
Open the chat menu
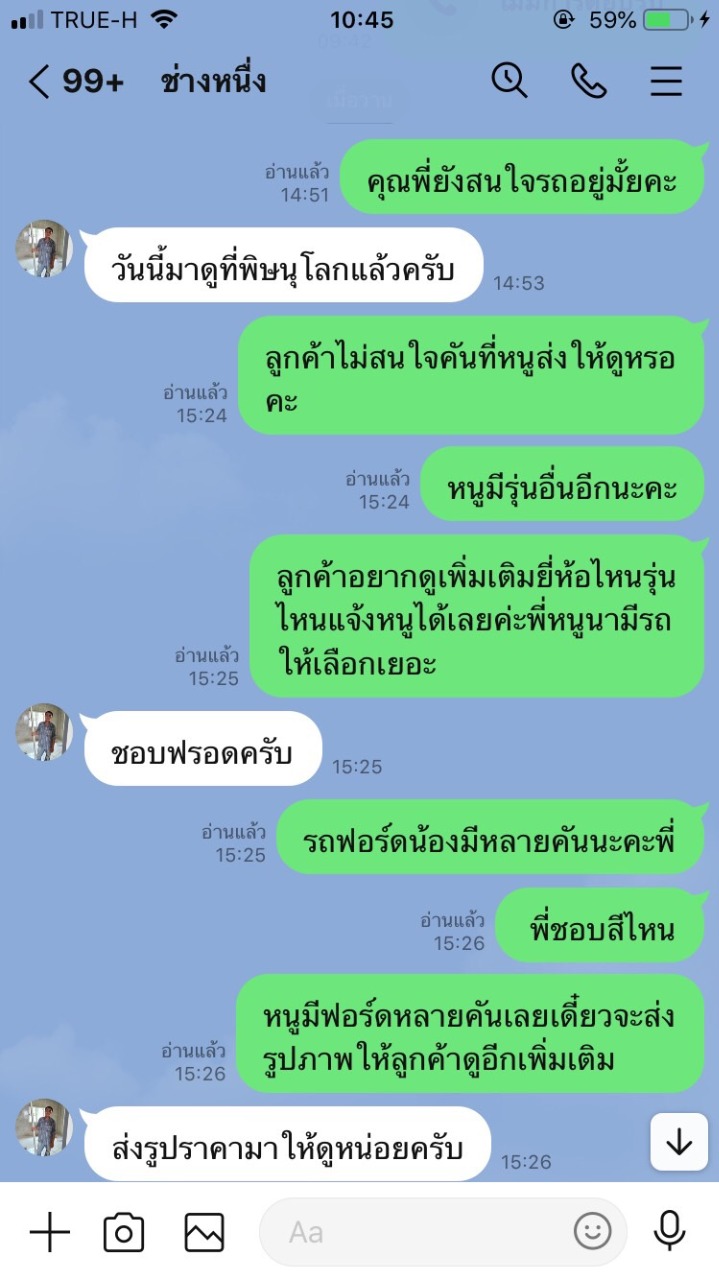click(666, 81)
